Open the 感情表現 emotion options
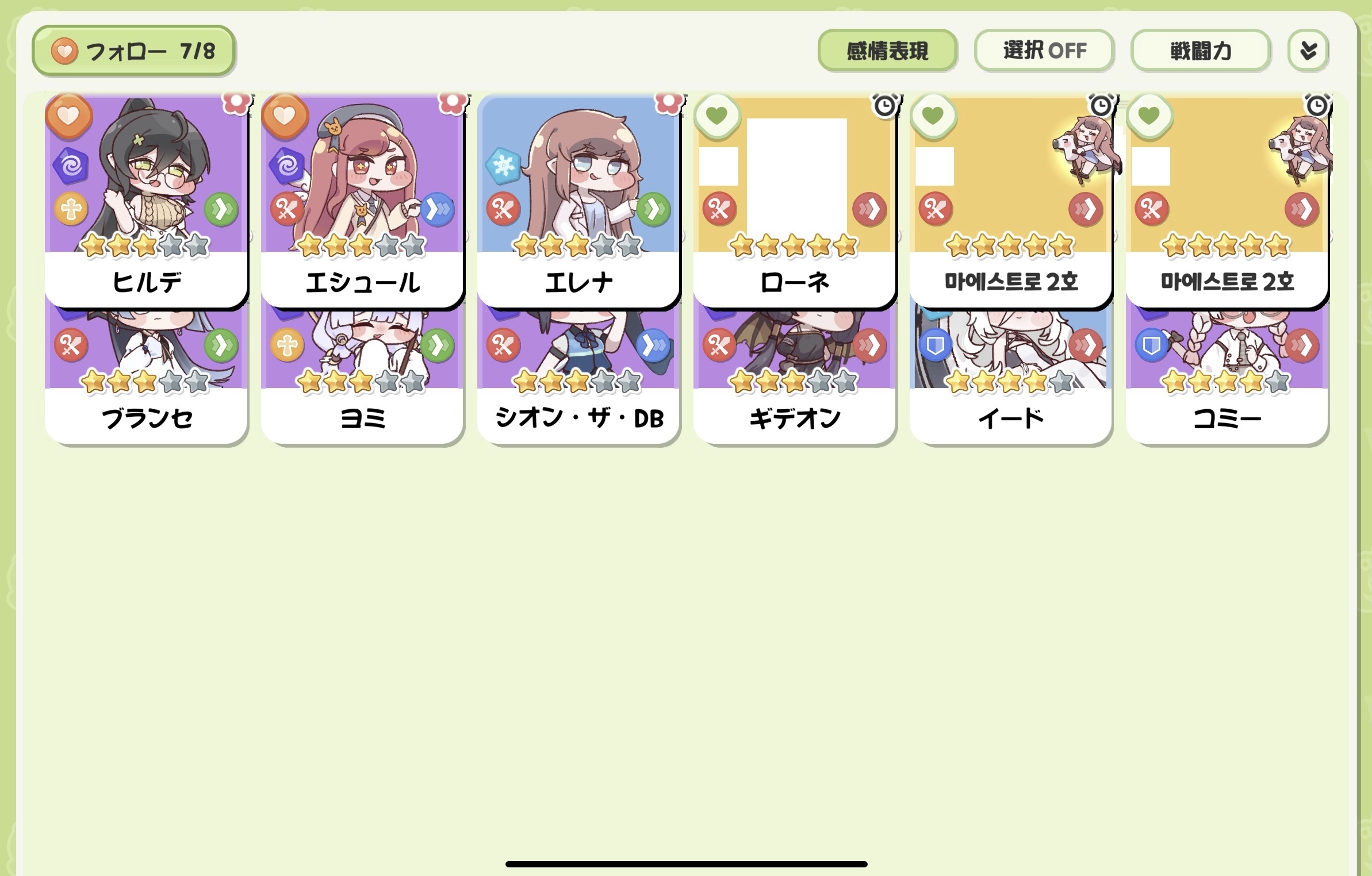 [887, 51]
